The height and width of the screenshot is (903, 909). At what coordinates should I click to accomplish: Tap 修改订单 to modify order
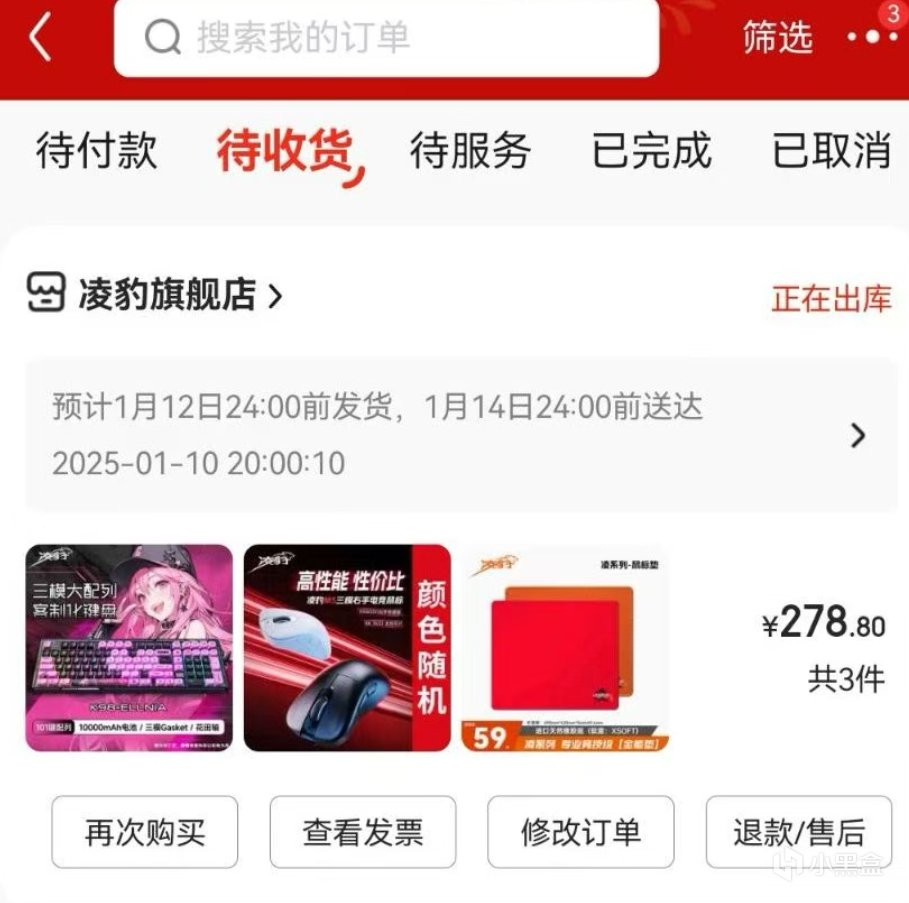pyautogui.click(x=581, y=832)
